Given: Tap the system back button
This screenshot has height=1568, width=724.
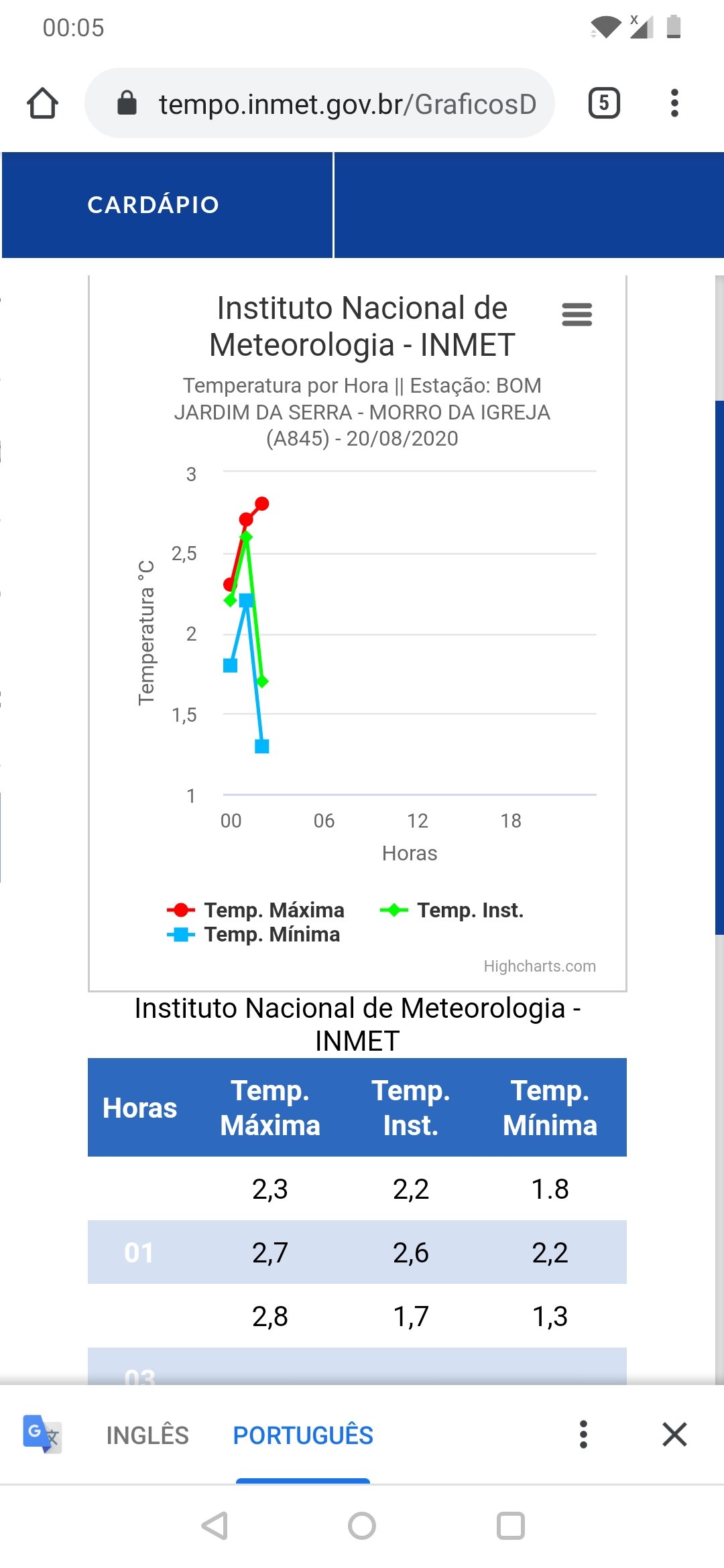Looking at the screenshot, I should (x=215, y=1526).
